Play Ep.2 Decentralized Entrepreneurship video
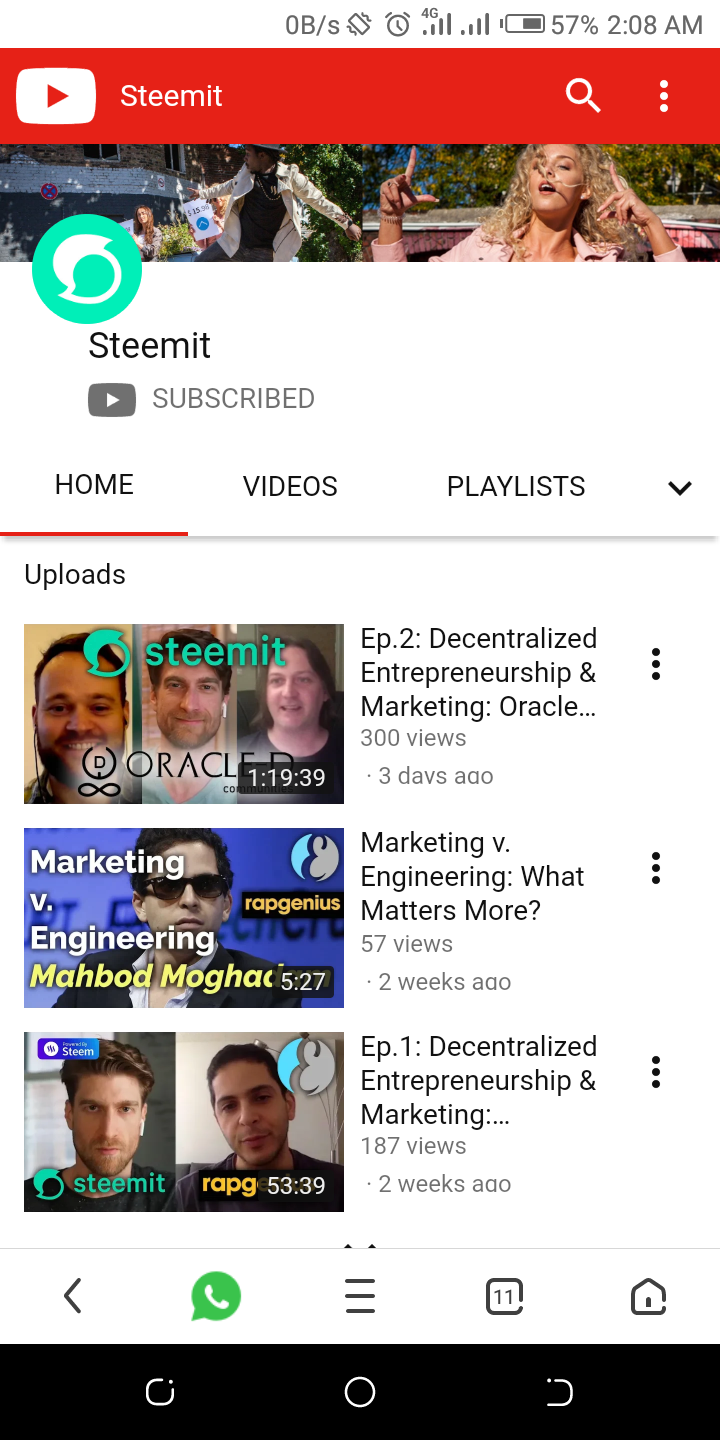Image resolution: width=720 pixels, height=1440 pixels. coord(184,714)
